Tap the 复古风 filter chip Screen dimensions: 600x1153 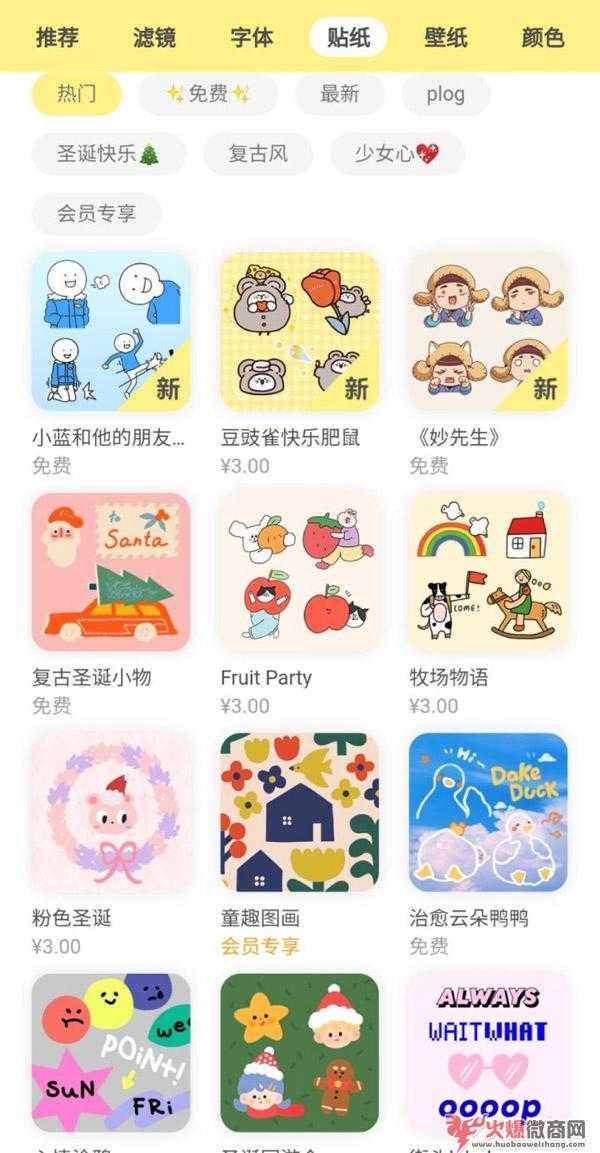258,154
